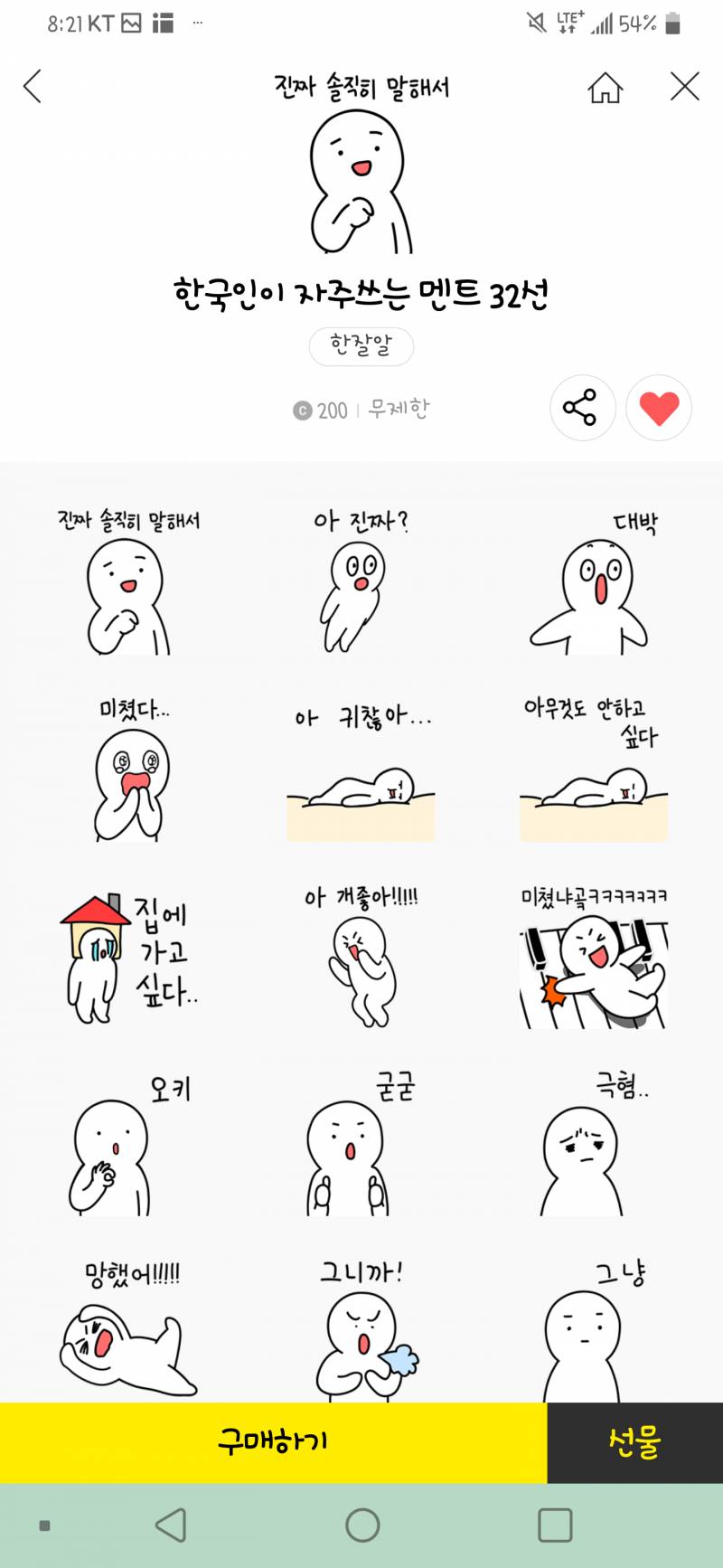The width and height of the screenshot is (723, 1568).
Task: Select the 집에 가고 싶다 sticker
Action: pos(129,959)
